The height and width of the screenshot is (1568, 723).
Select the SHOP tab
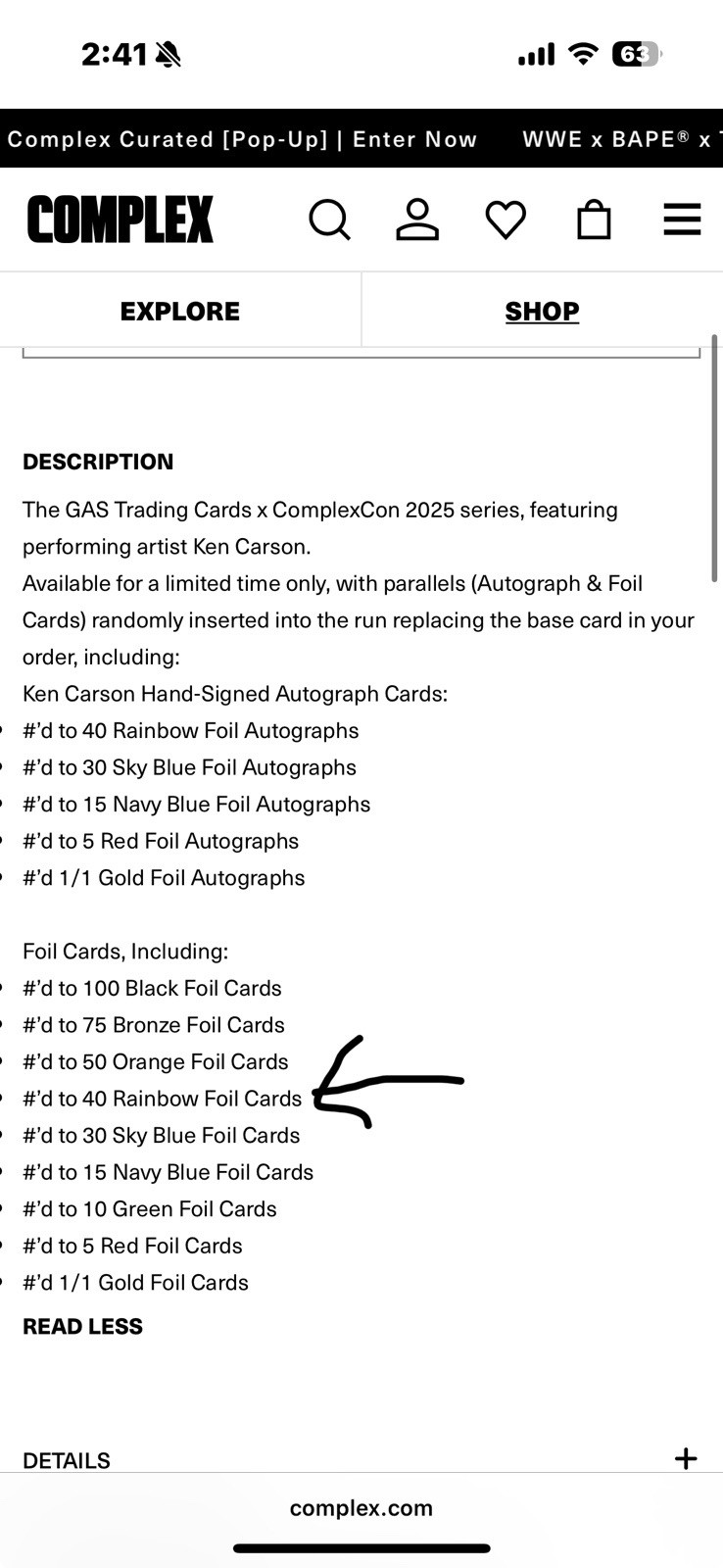click(x=542, y=310)
